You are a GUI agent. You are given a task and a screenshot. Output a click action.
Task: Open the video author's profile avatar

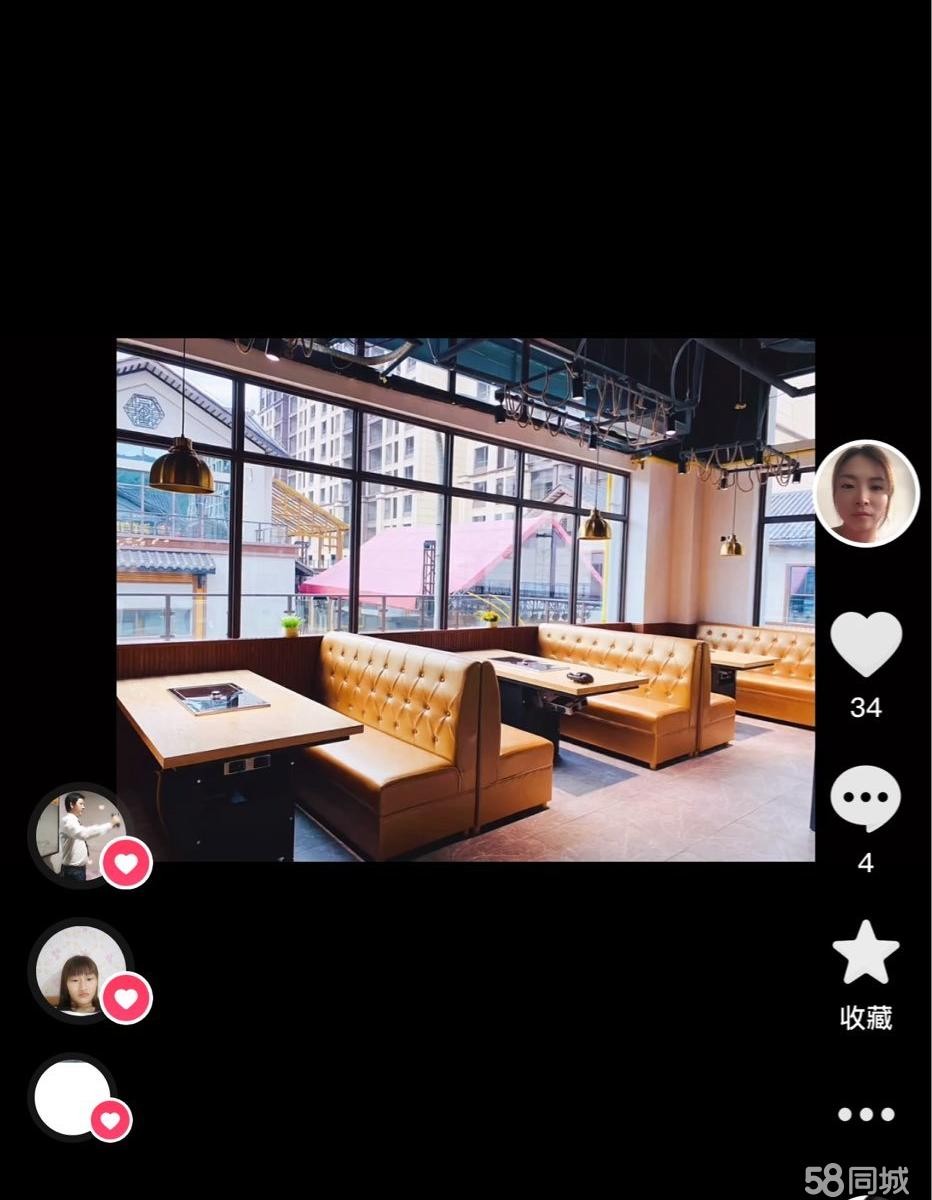click(865, 493)
